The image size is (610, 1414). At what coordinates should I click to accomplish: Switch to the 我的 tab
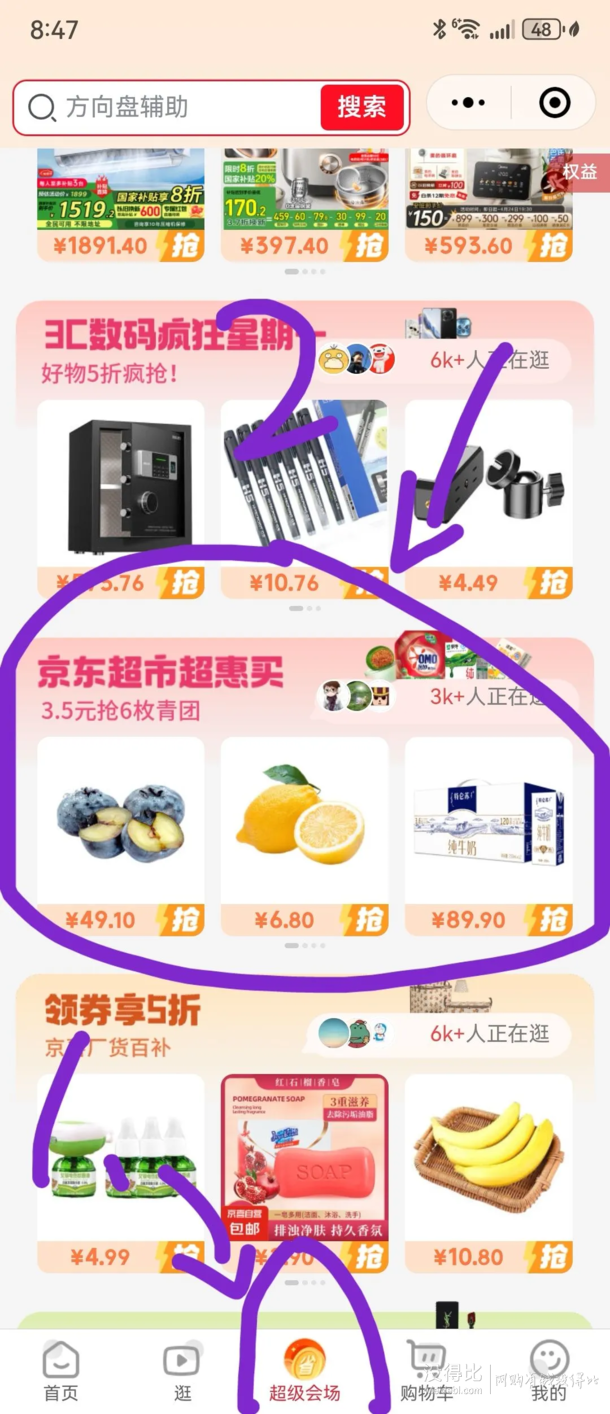click(x=549, y=1372)
